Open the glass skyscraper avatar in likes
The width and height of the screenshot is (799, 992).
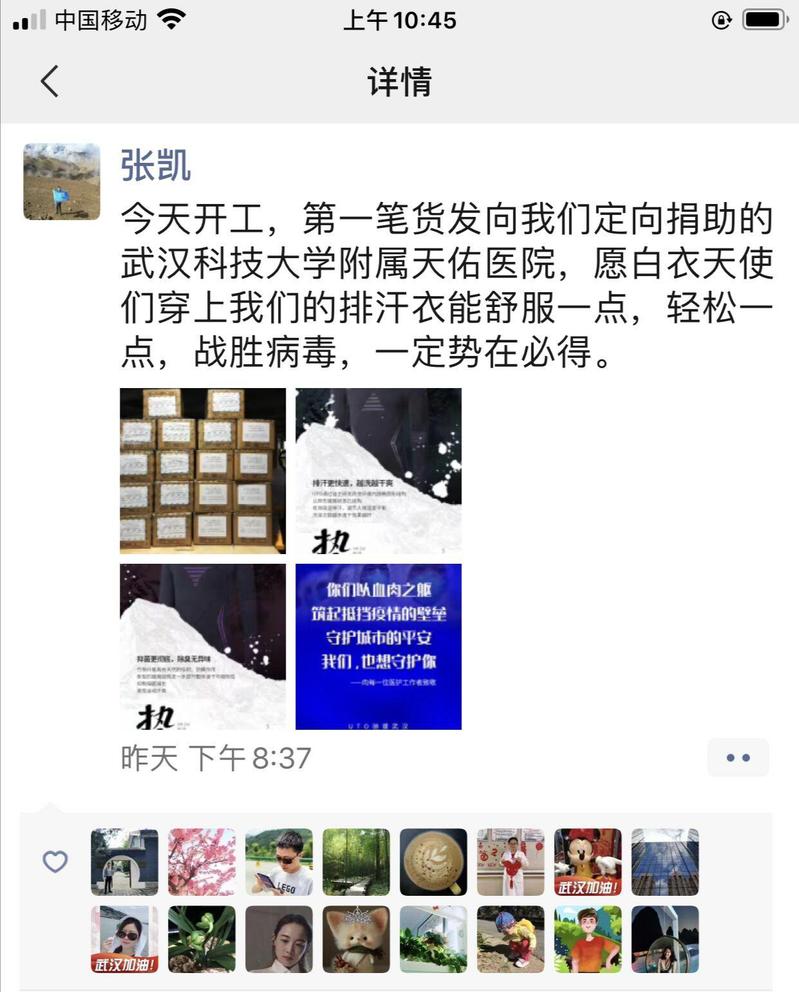tap(665, 861)
